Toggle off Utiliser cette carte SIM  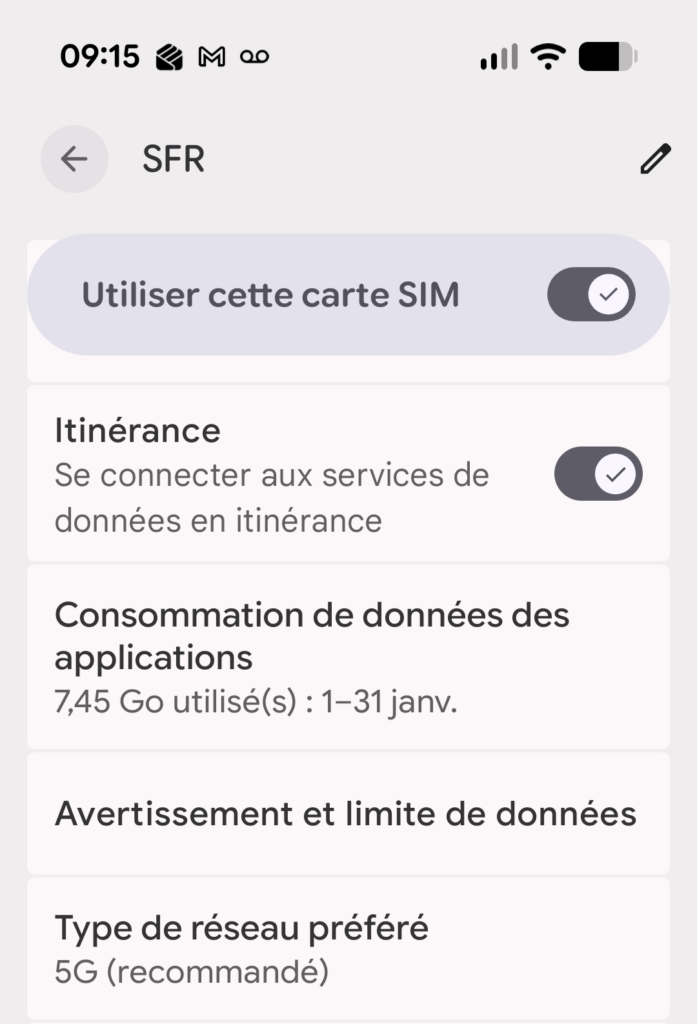click(591, 295)
